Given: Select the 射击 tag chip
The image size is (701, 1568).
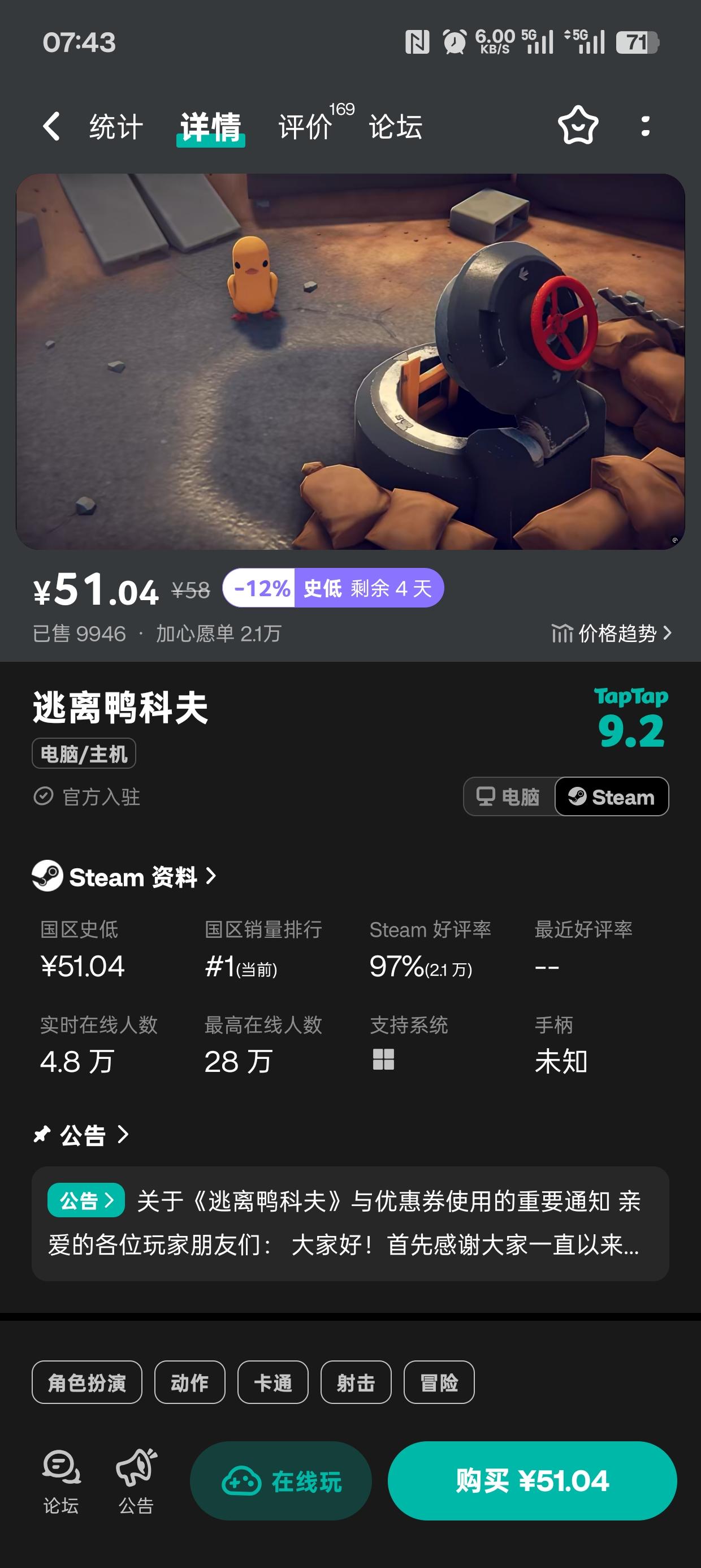Looking at the screenshot, I should 356,1382.
